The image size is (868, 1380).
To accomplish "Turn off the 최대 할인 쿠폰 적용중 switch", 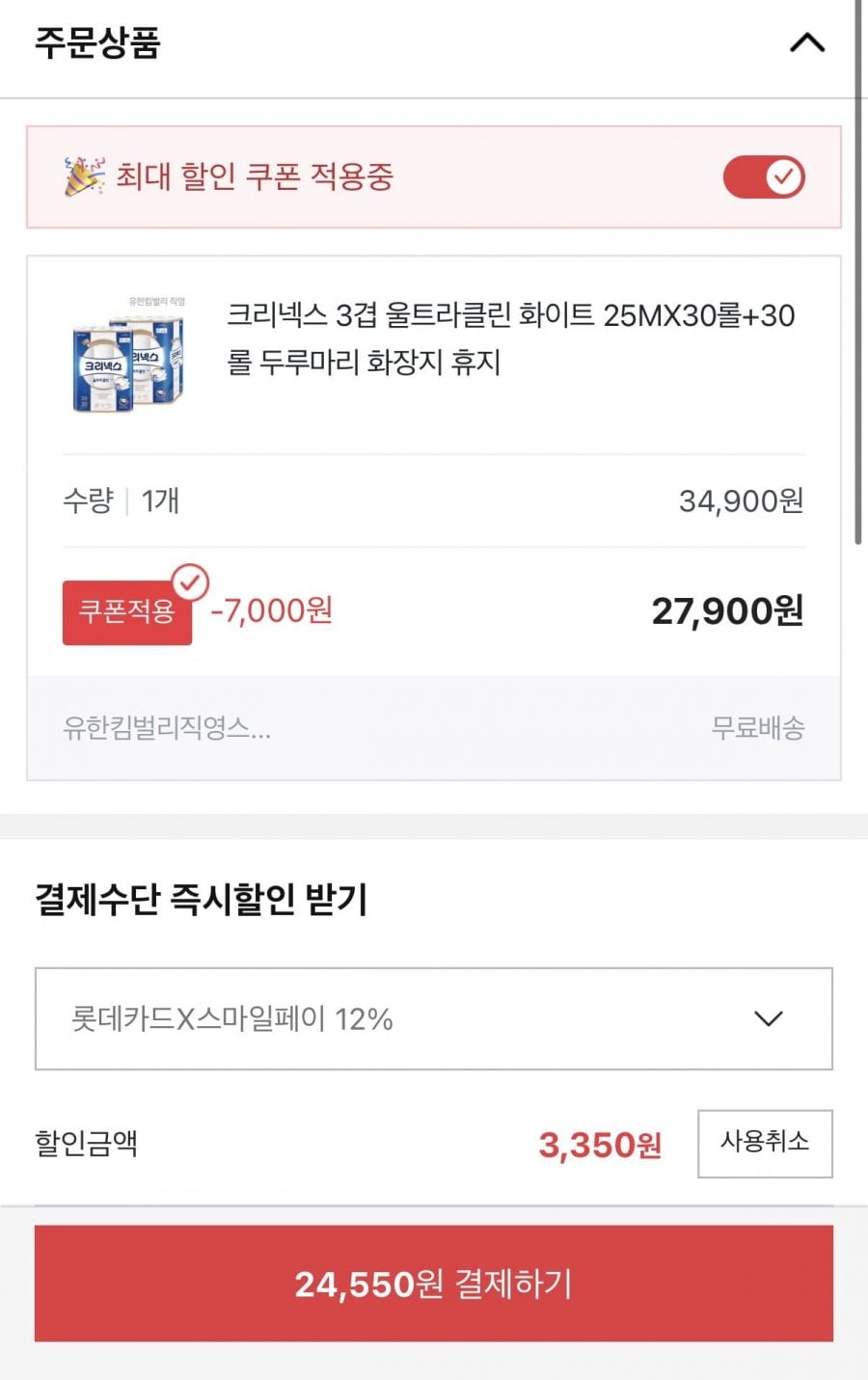I will tap(764, 177).
